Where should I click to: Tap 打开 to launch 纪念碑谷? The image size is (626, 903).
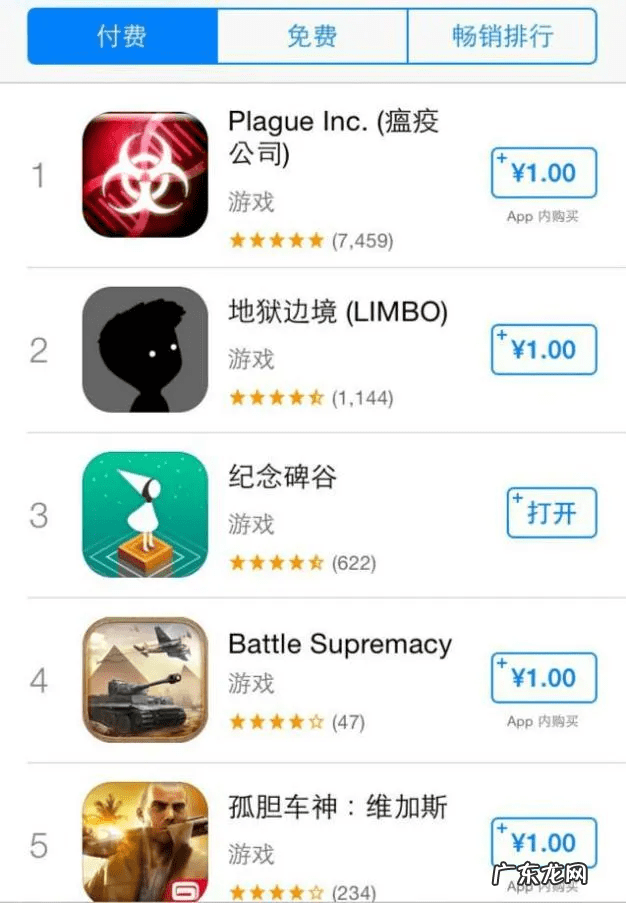(x=551, y=514)
